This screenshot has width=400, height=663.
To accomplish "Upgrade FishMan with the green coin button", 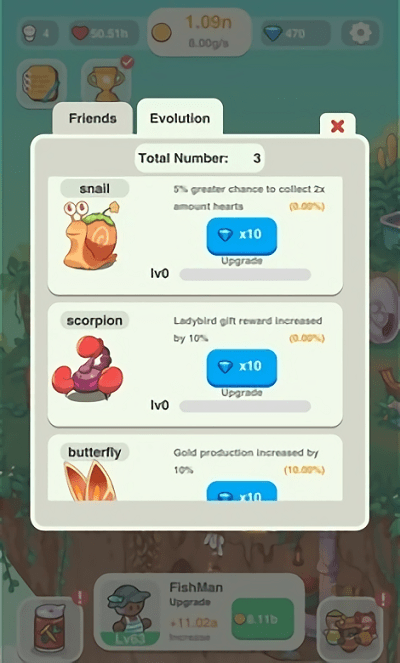I will point(263,619).
